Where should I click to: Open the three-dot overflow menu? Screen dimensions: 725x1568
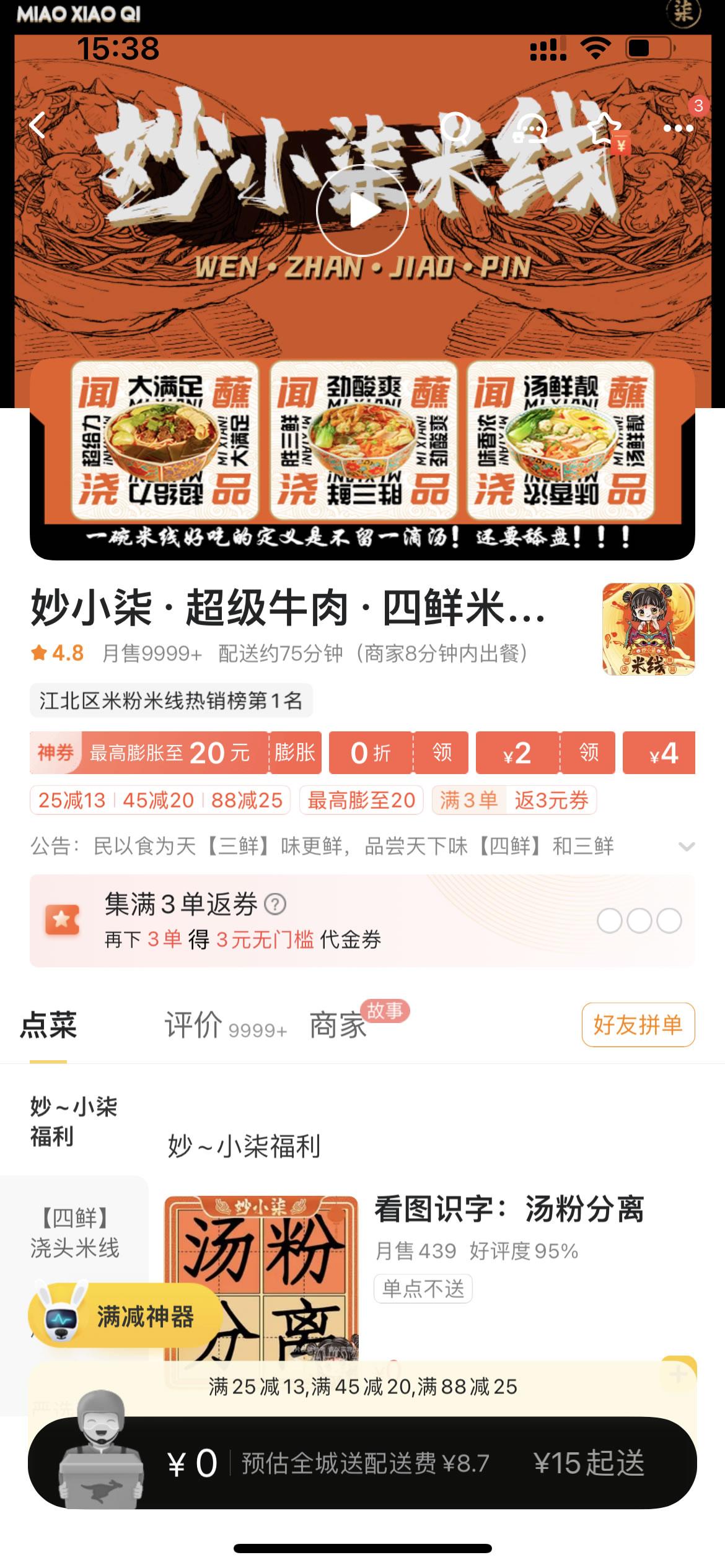coord(679,128)
